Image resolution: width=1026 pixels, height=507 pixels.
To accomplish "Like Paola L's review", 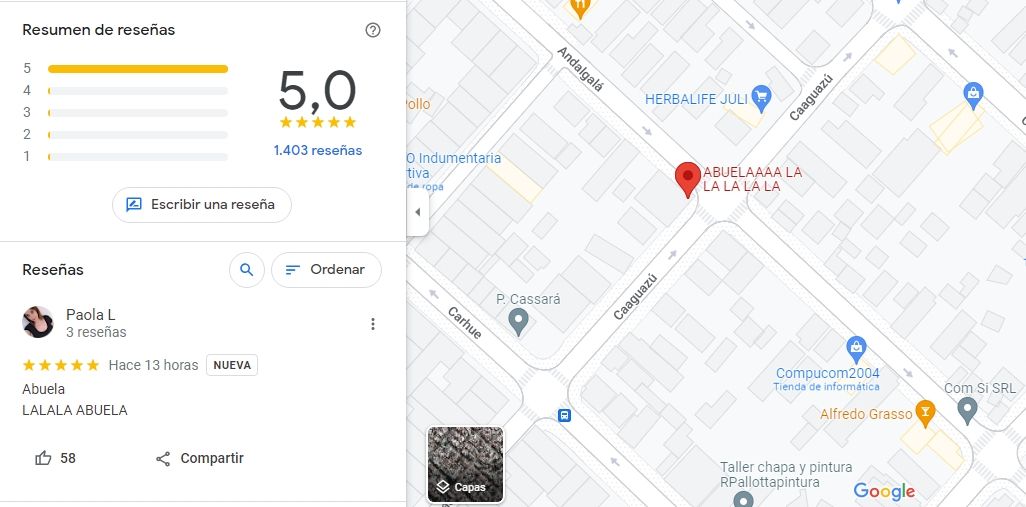I will pyautogui.click(x=43, y=458).
